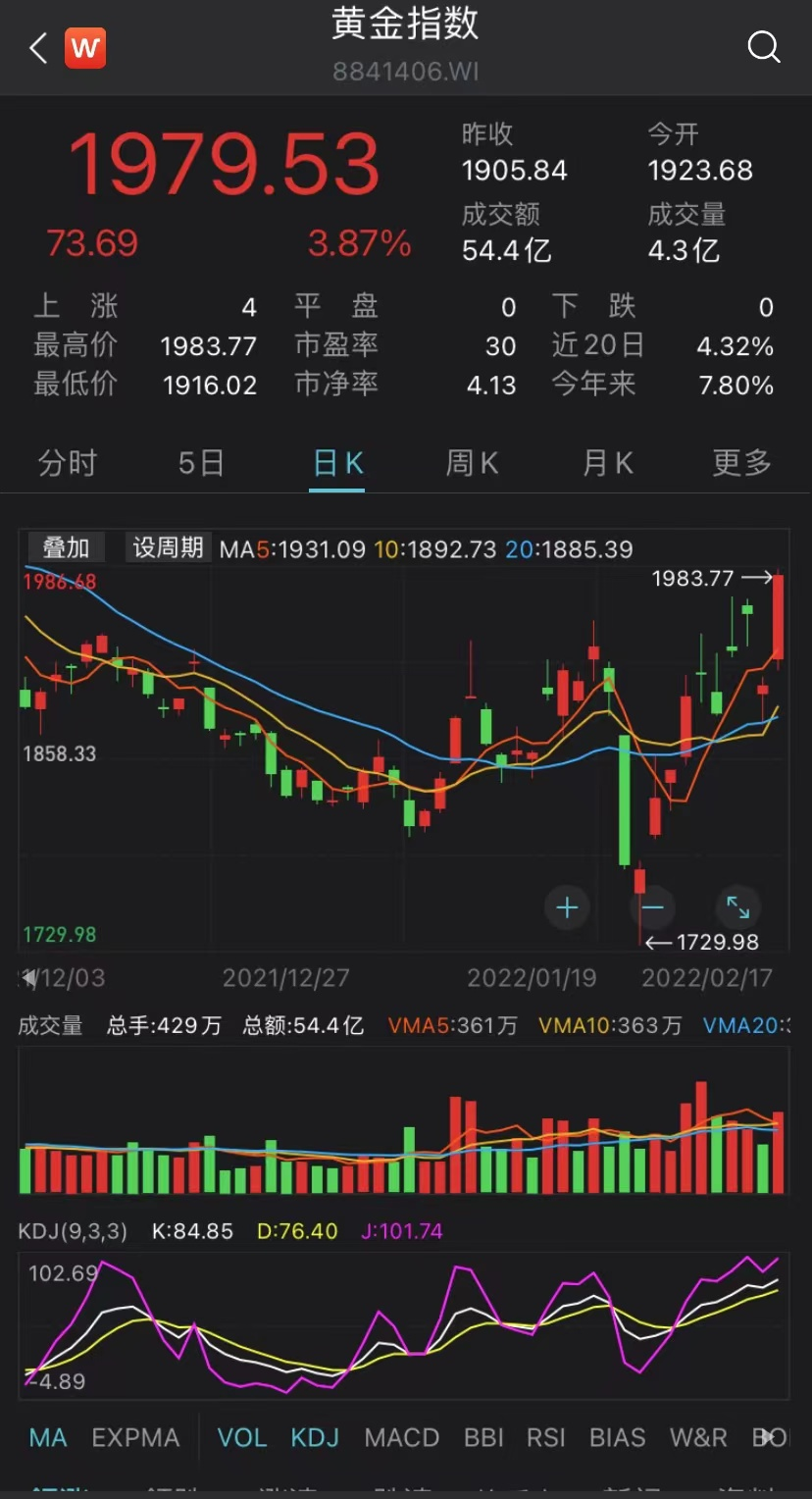Go back using the top-left arrow
This screenshot has height=1499, width=812.
[x=38, y=48]
